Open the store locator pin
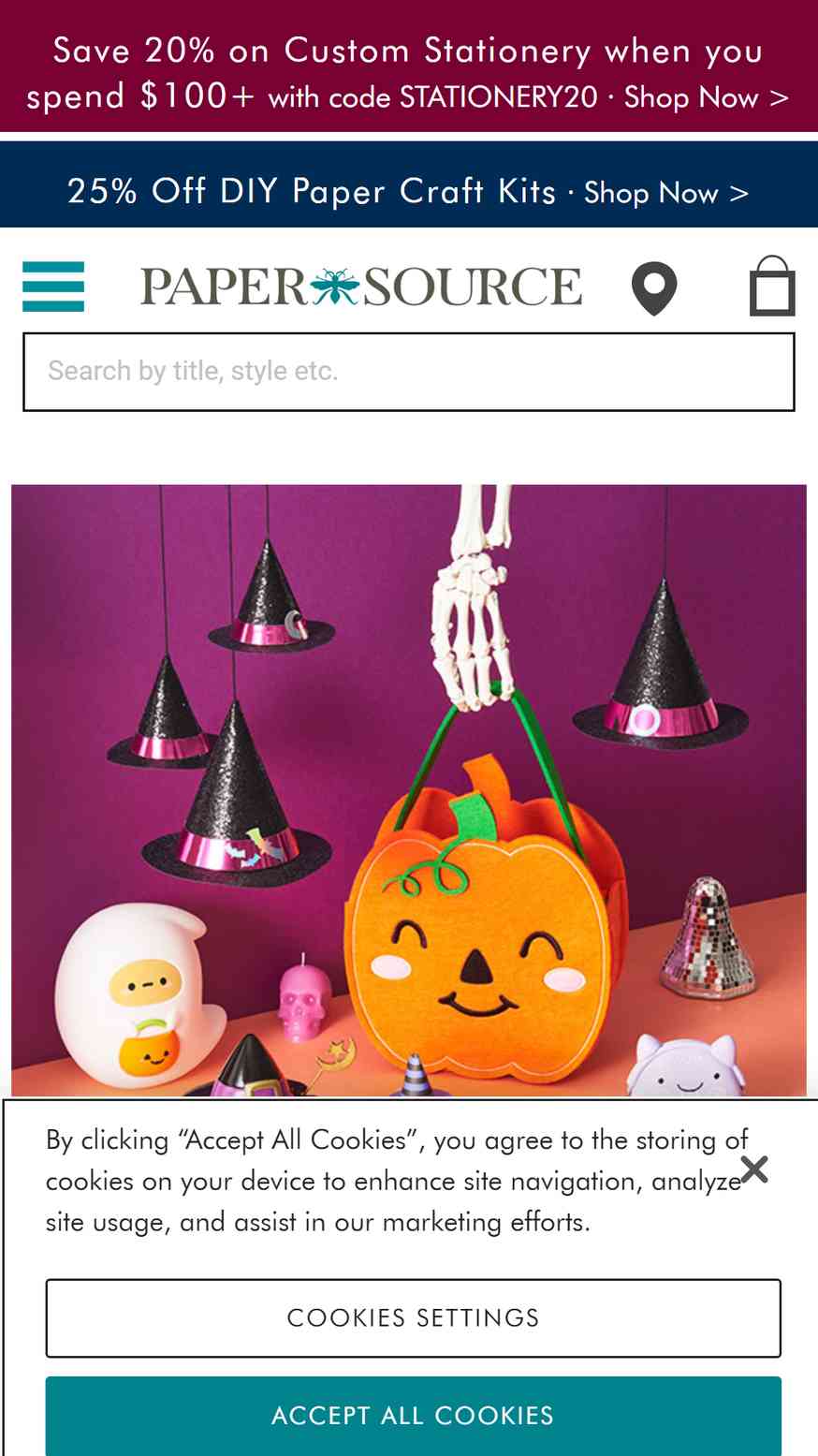This screenshot has height=1456, width=818. [654, 287]
